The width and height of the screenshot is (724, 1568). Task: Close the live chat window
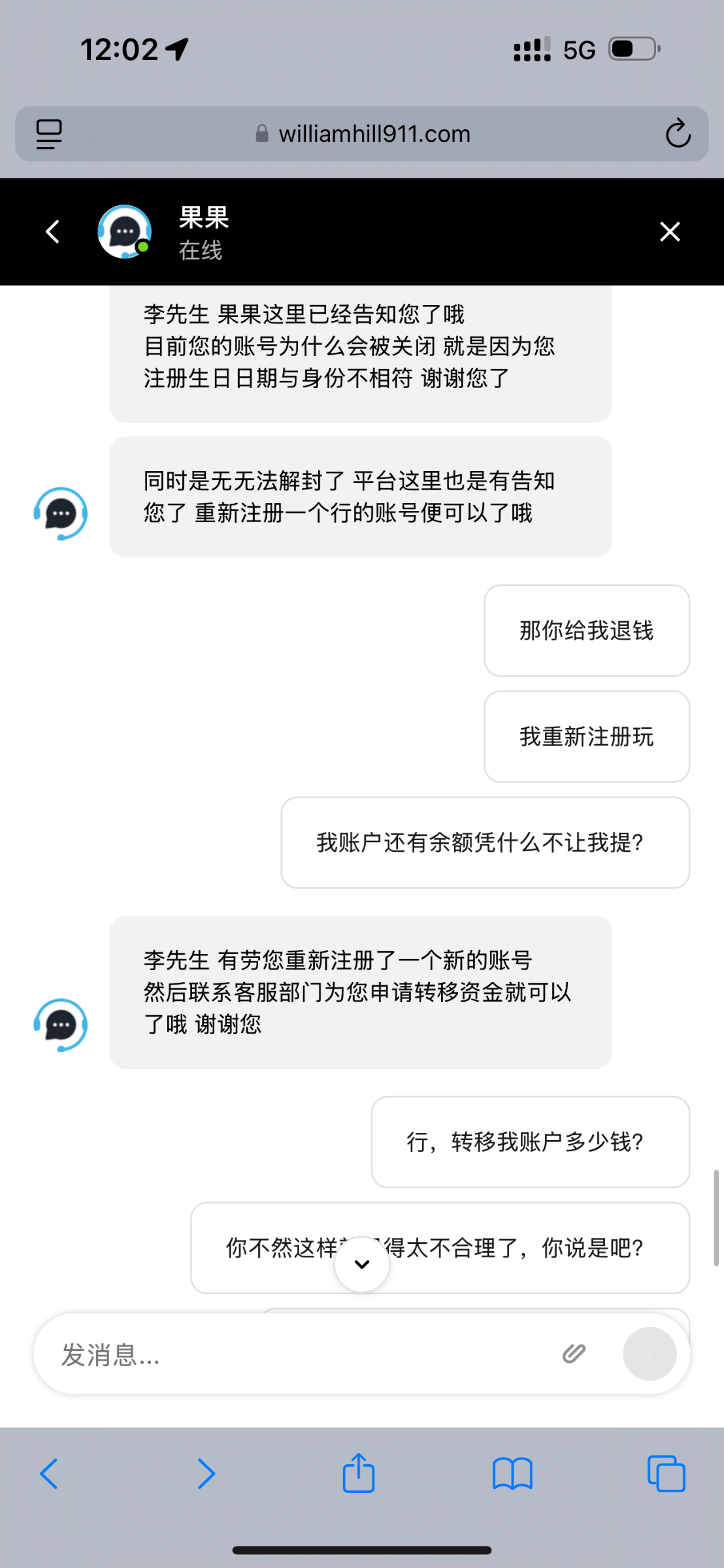(x=670, y=232)
